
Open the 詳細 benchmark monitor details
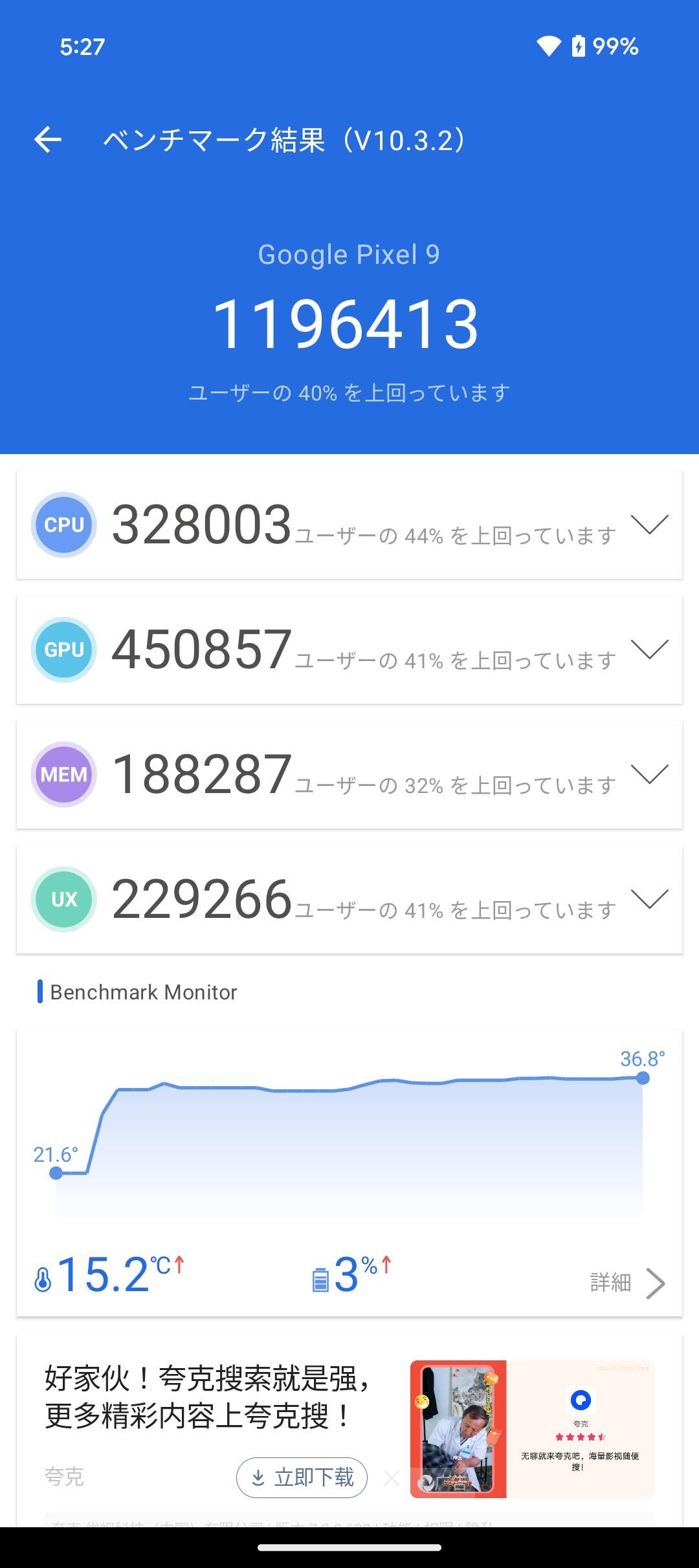pyautogui.click(x=627, y=1283)
